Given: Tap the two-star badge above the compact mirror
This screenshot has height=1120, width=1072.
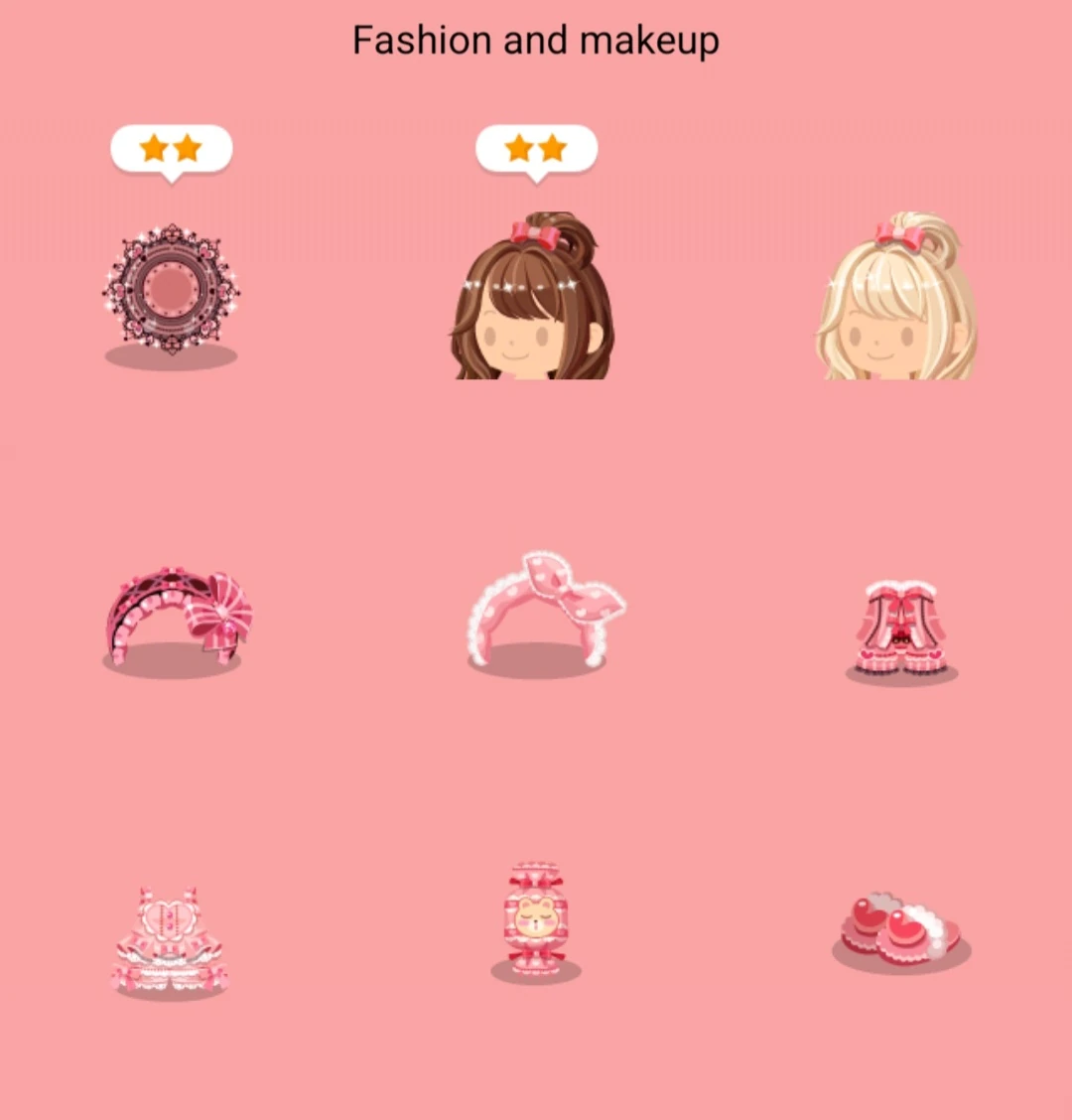Looking at the screenshot, I should 171,147.
